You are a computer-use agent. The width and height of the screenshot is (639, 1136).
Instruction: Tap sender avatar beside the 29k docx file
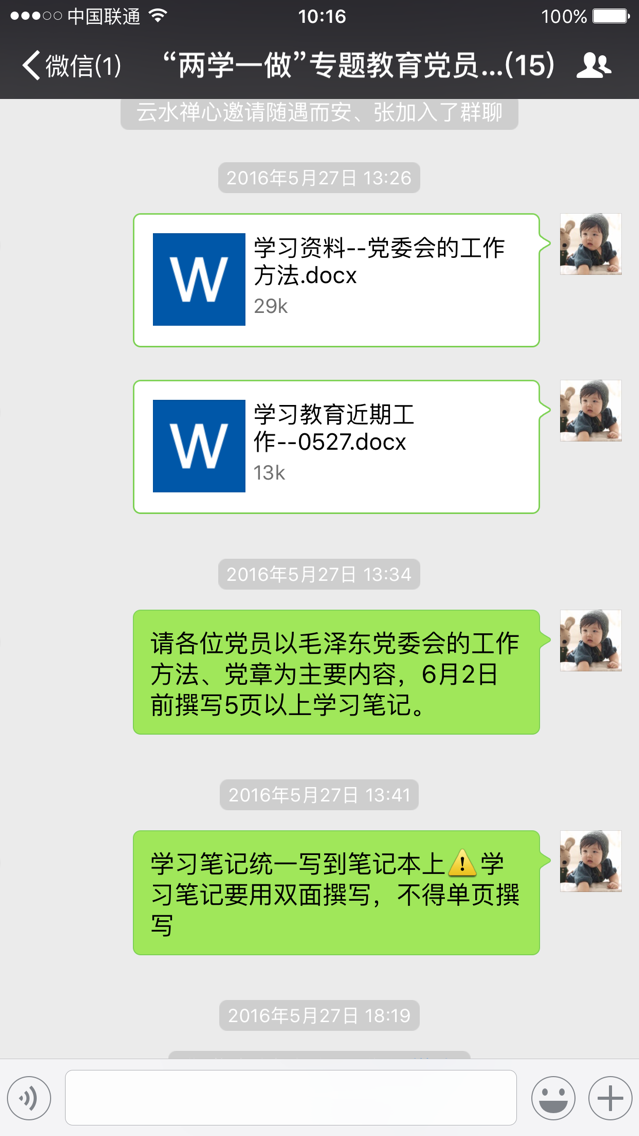(x=590, y=244)
